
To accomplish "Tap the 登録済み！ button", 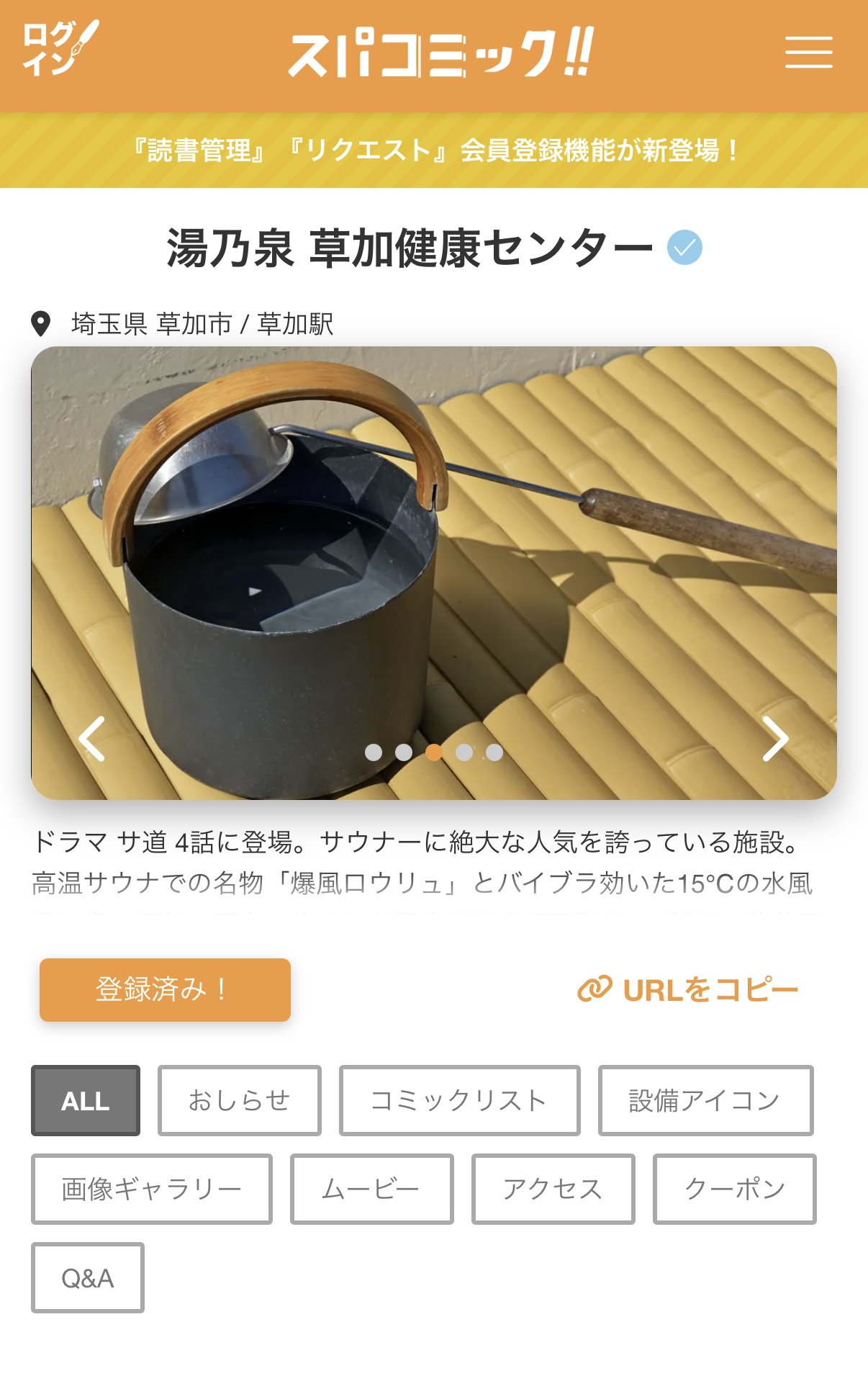I will tap(165, 989).
